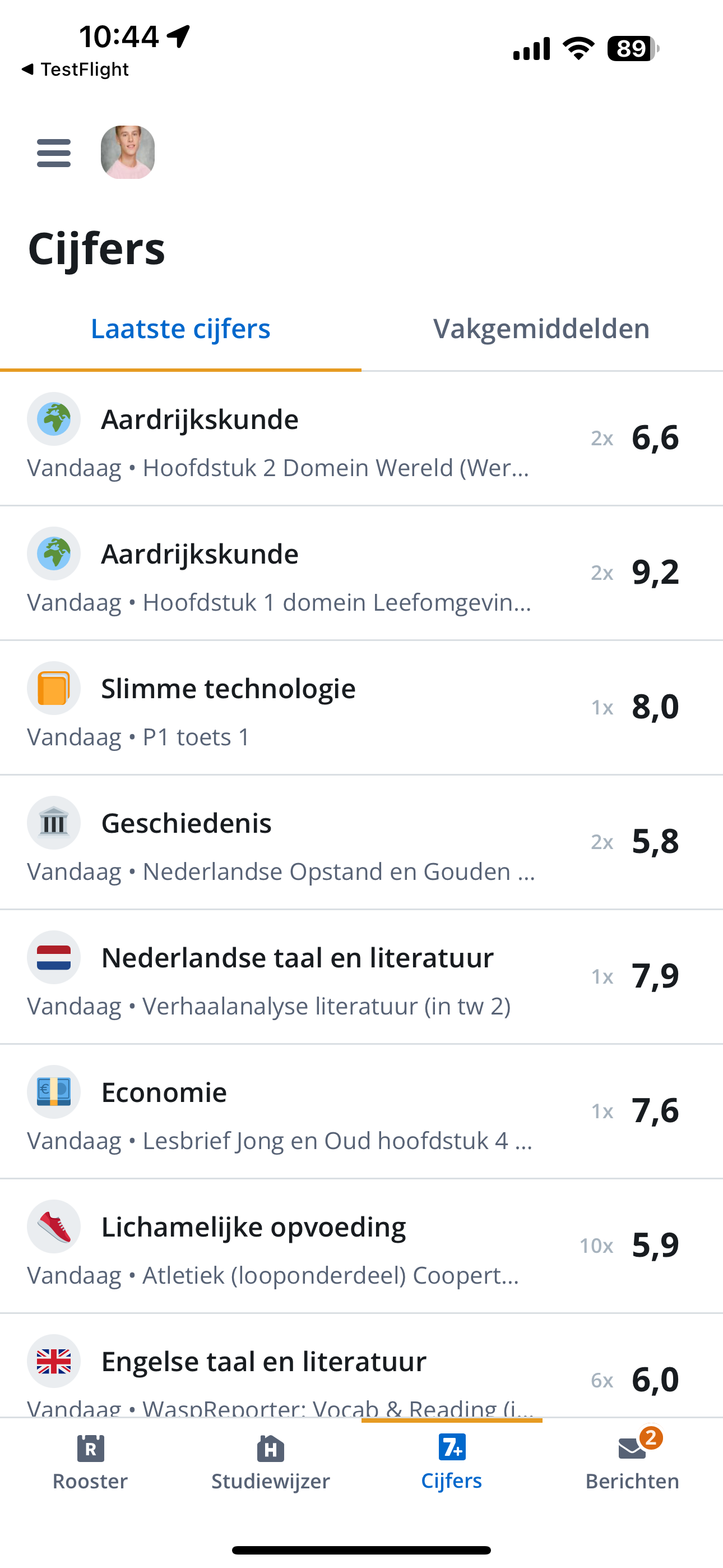Tap the Cijfers tab in bottom bar
Viewport: 723px width, 1568px height.
[452, 1462]
